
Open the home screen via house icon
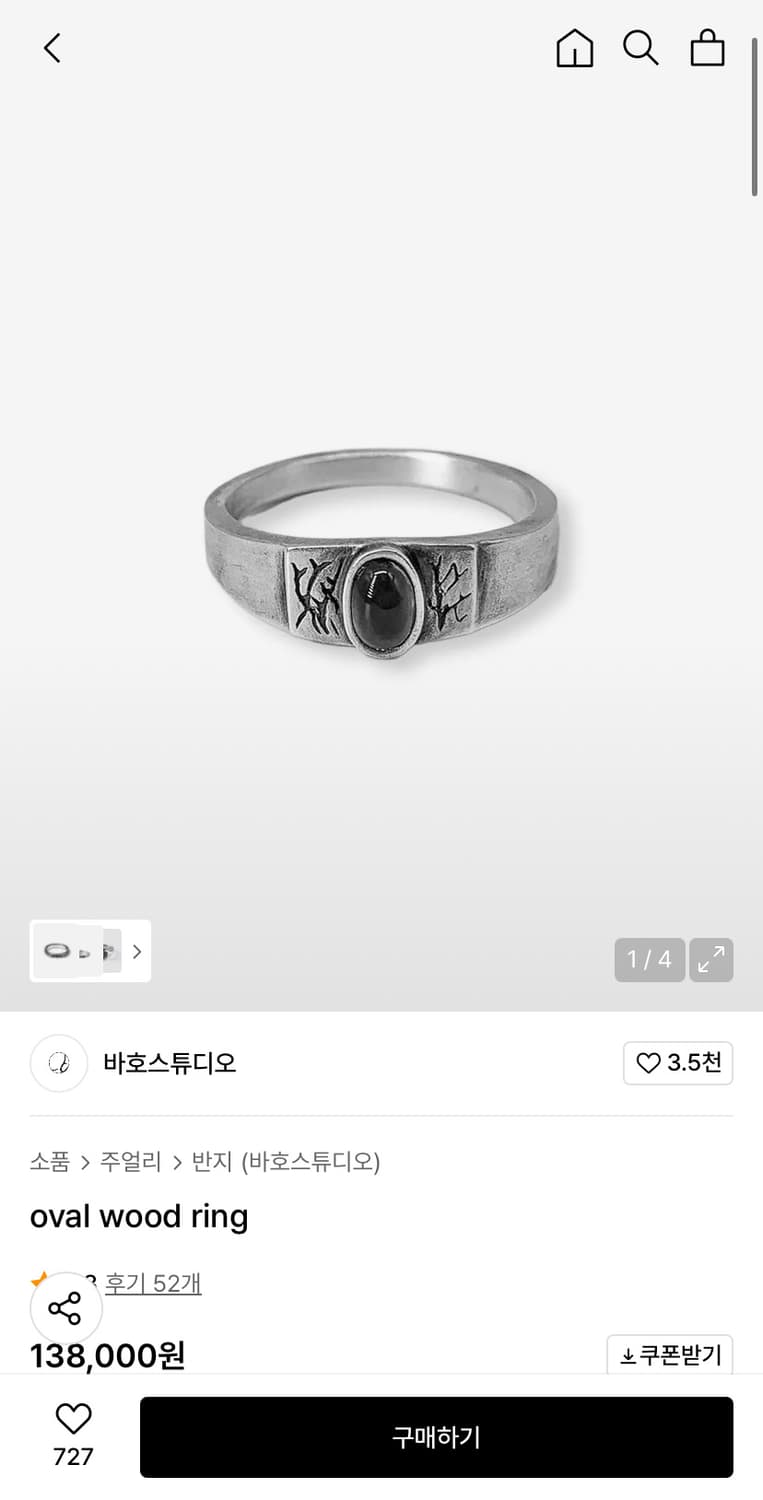click(x=575, y=47)
